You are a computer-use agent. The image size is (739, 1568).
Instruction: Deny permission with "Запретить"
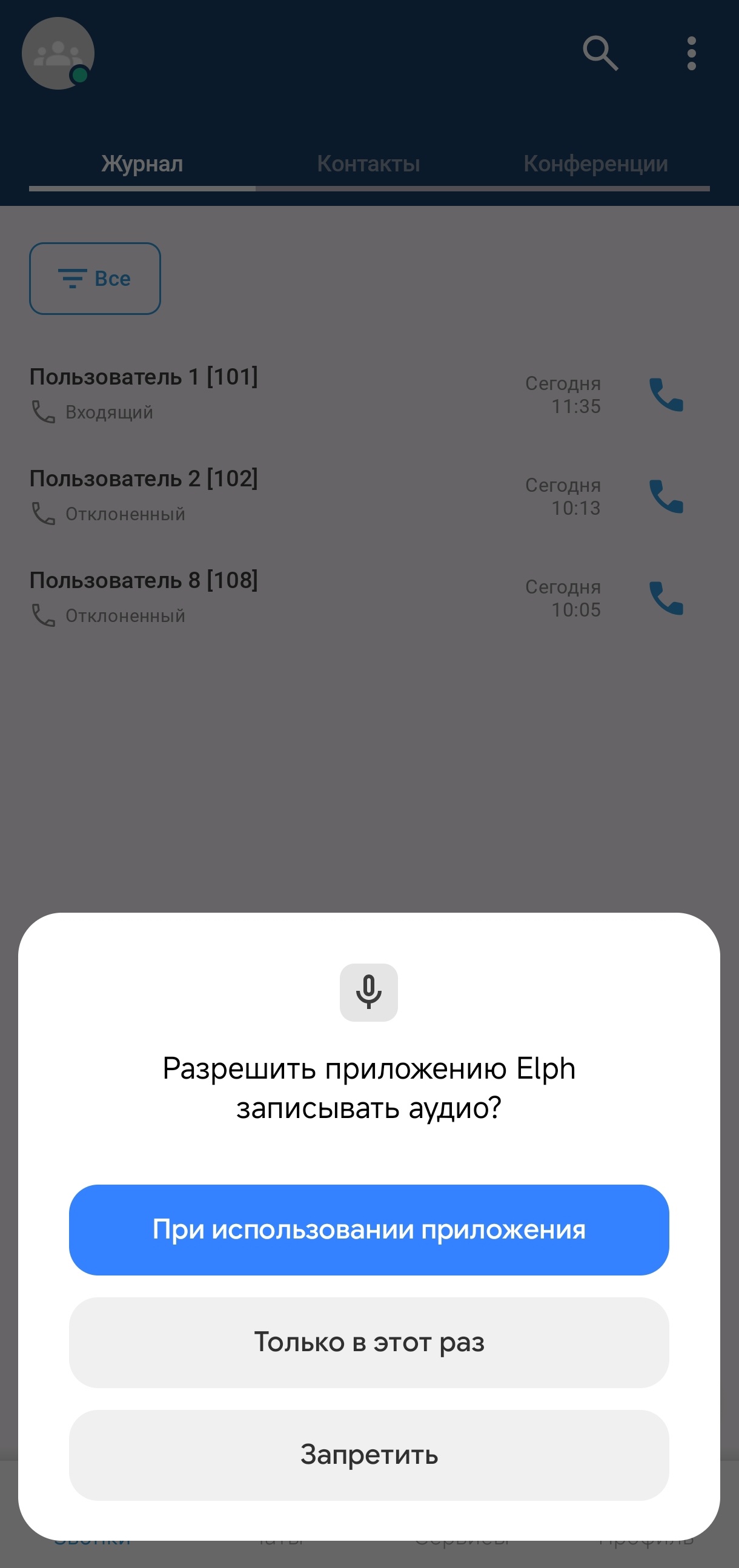(369, 1455)
